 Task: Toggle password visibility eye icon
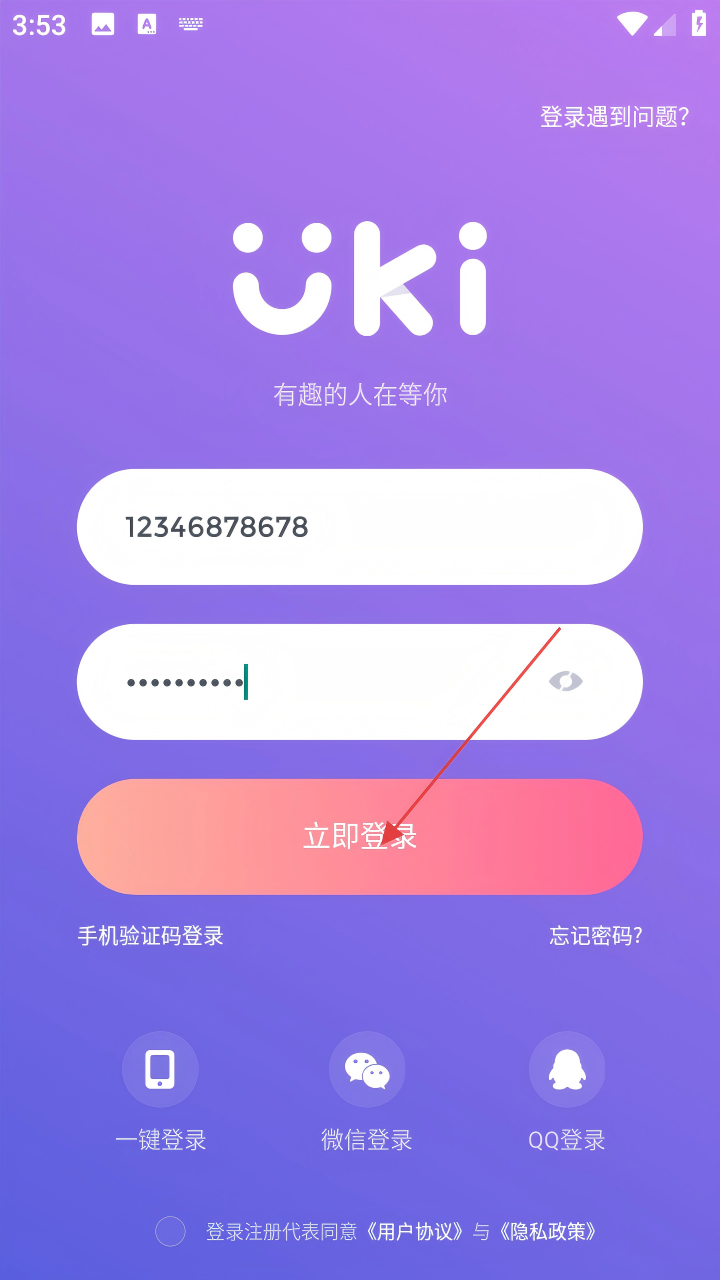pos(565,682)
